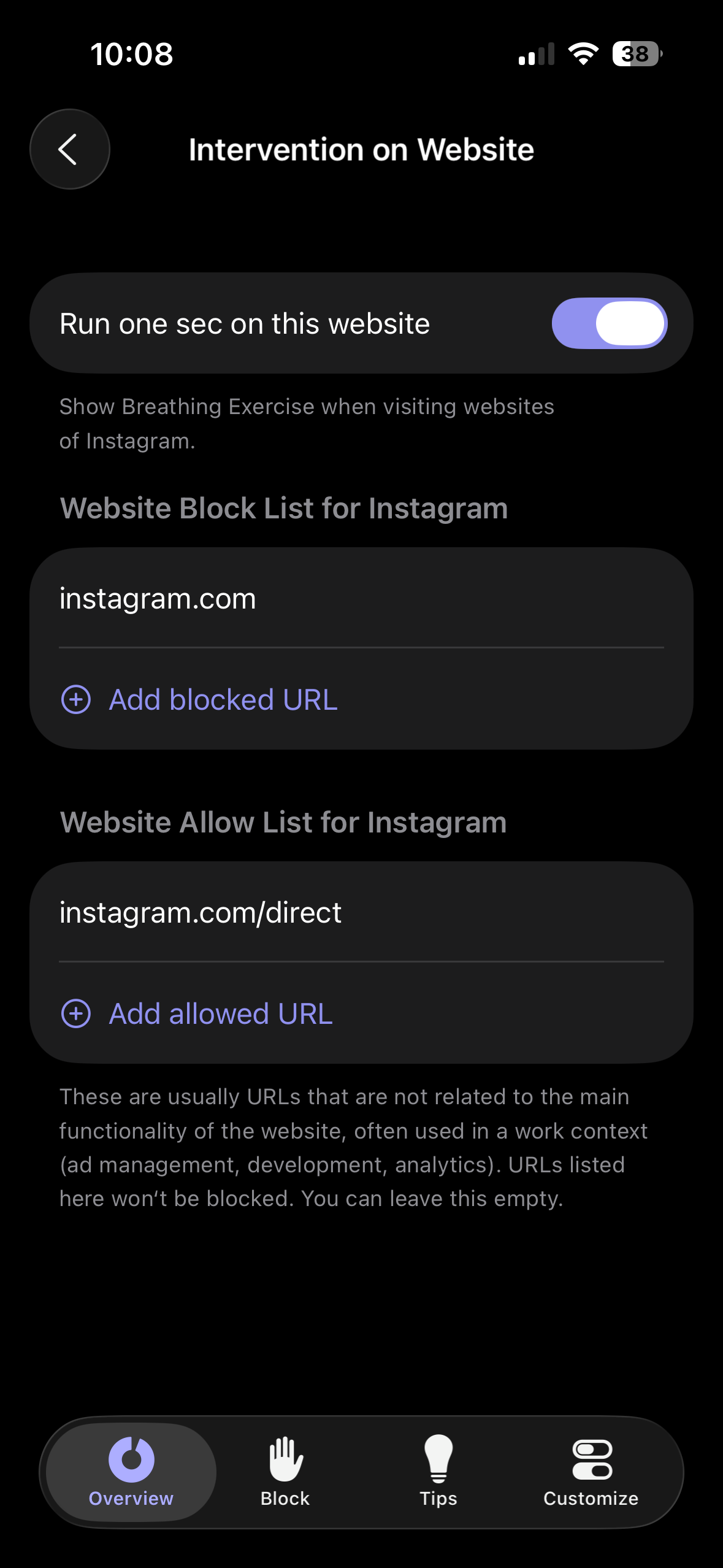
Task: Switch to the Block tab
Action: pos(285,1472)
